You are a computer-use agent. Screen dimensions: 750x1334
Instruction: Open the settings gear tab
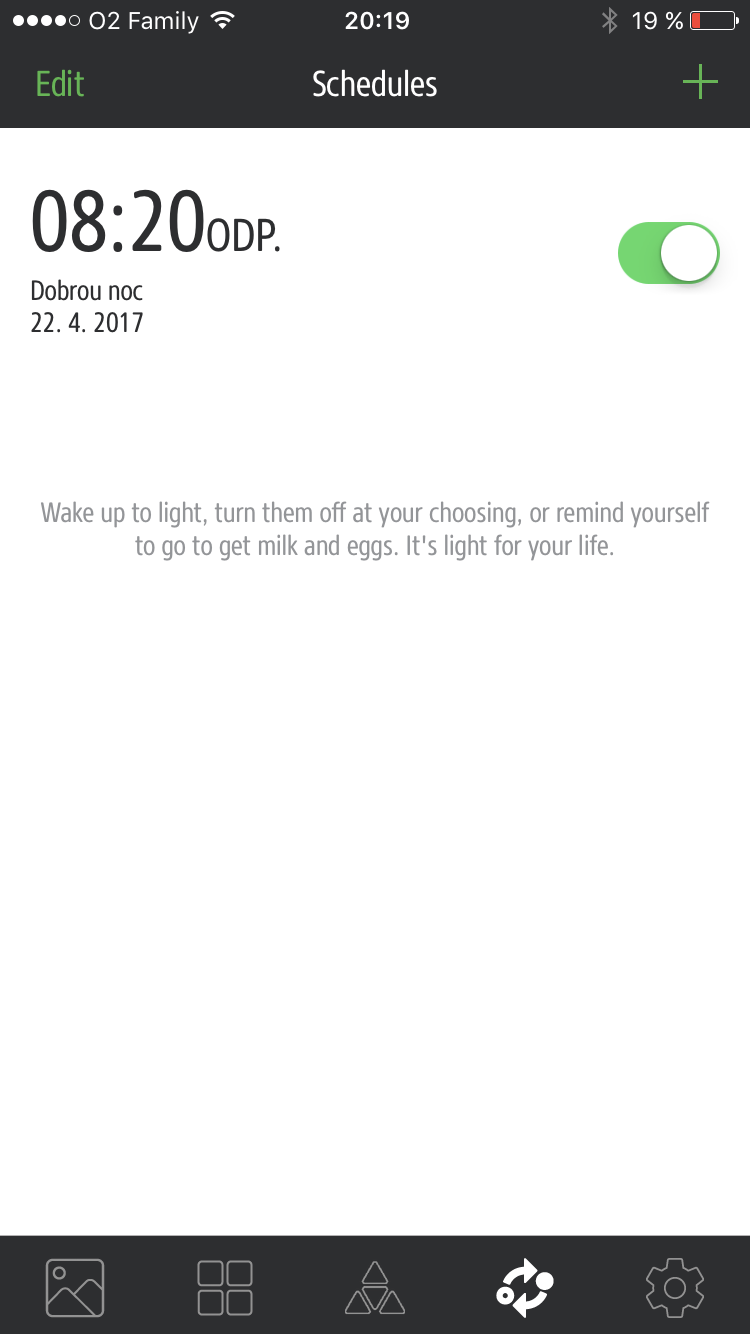tap(675, 1287)
